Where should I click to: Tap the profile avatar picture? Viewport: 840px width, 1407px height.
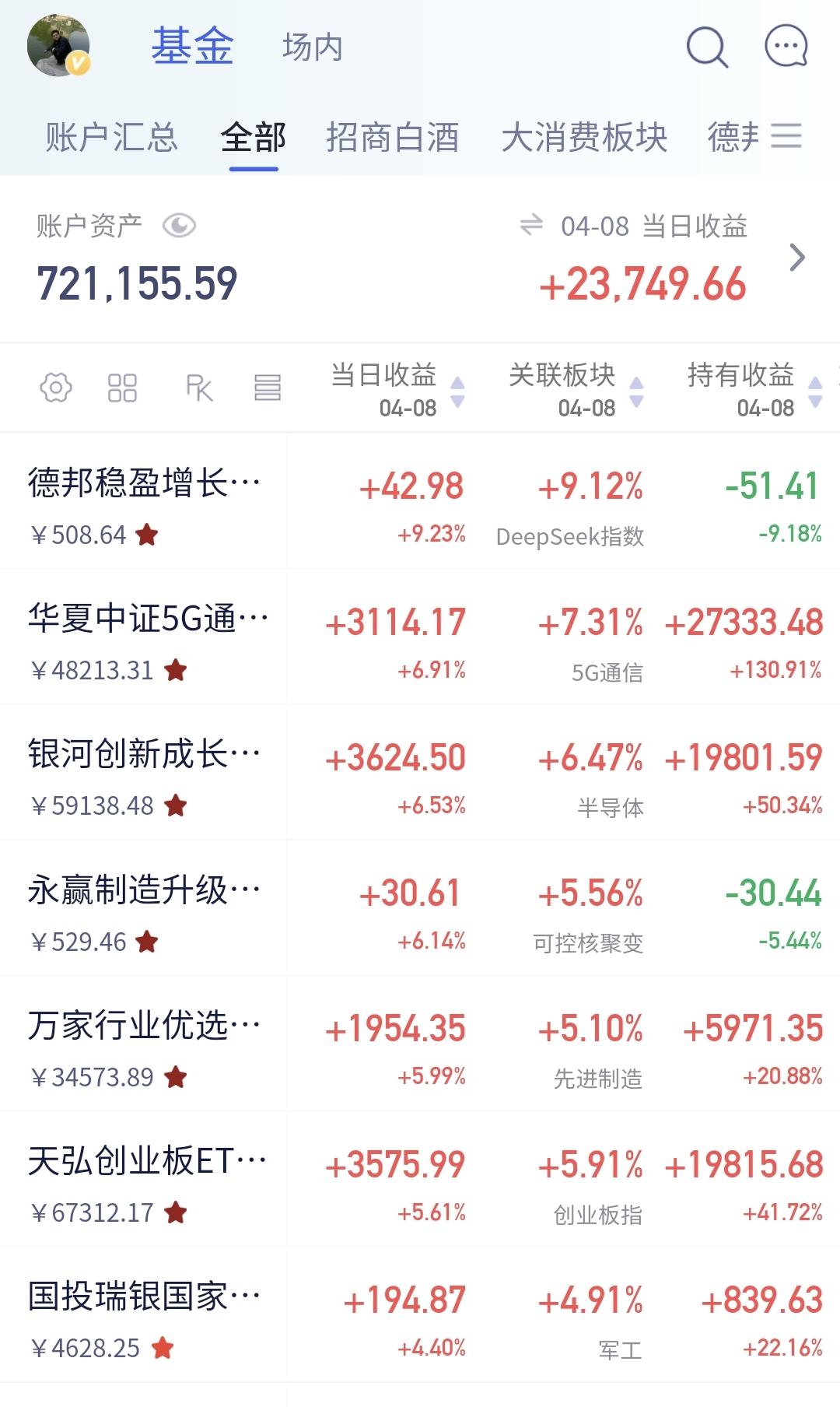click(x=58, y=47)
